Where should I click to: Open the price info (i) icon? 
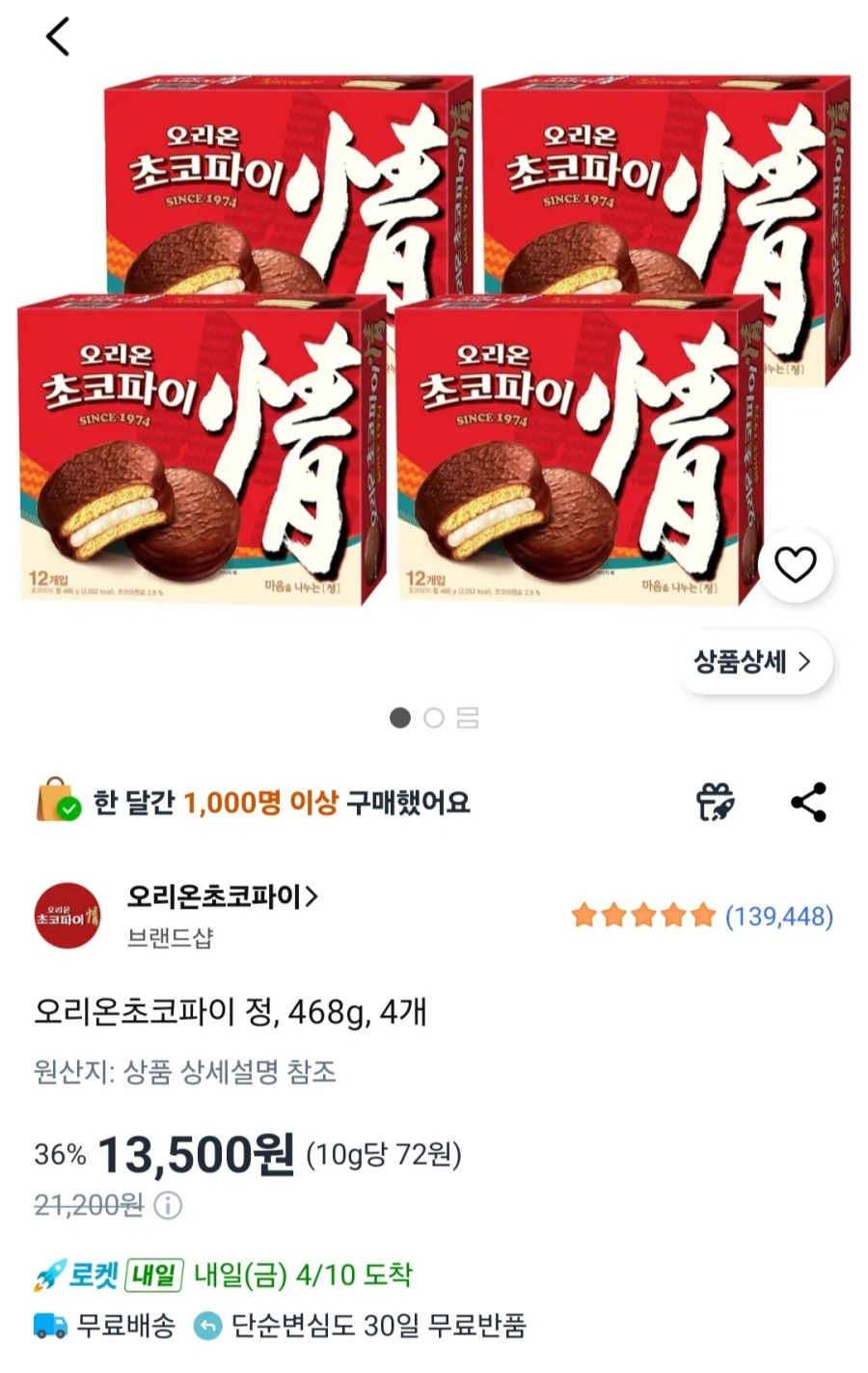168,1205
